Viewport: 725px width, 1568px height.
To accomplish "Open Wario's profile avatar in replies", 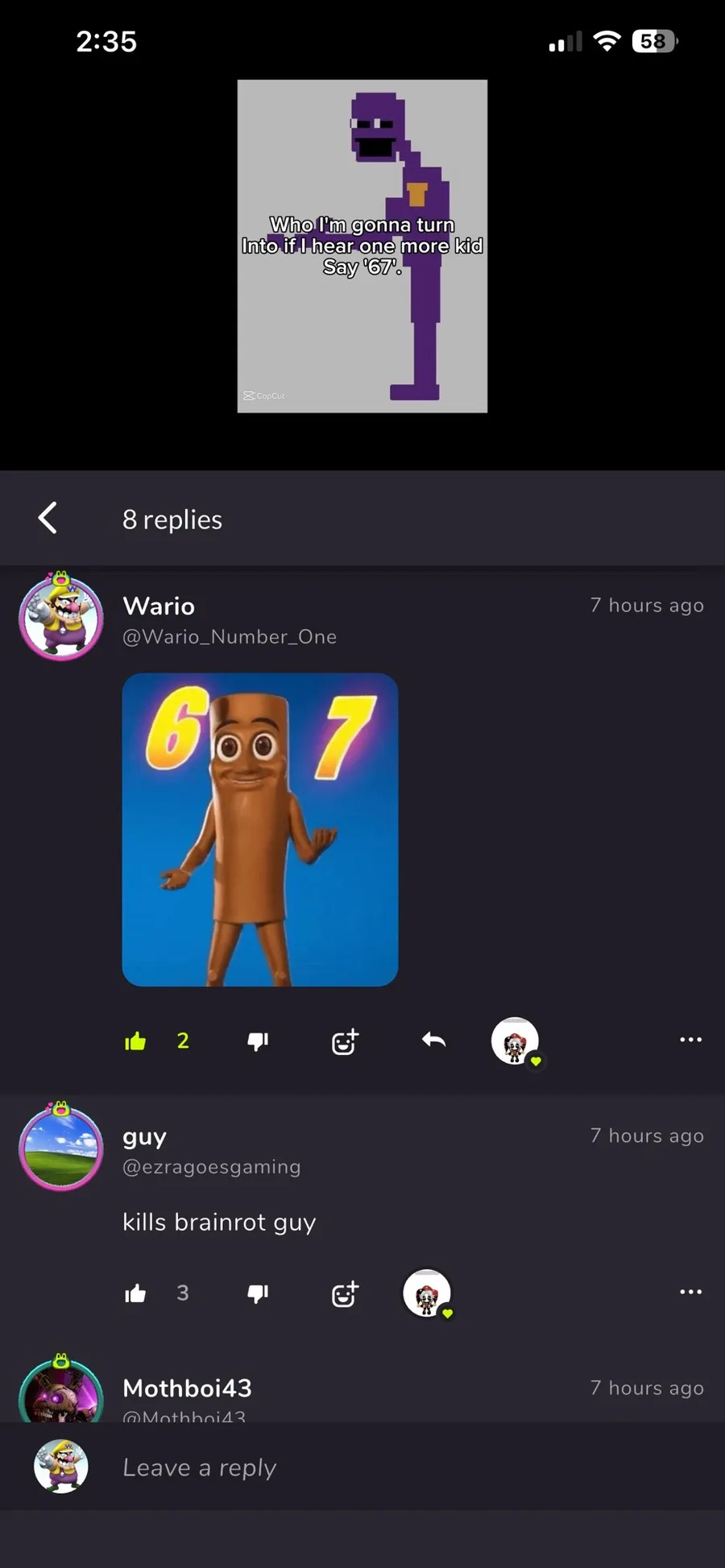I will tap(61, 617).
